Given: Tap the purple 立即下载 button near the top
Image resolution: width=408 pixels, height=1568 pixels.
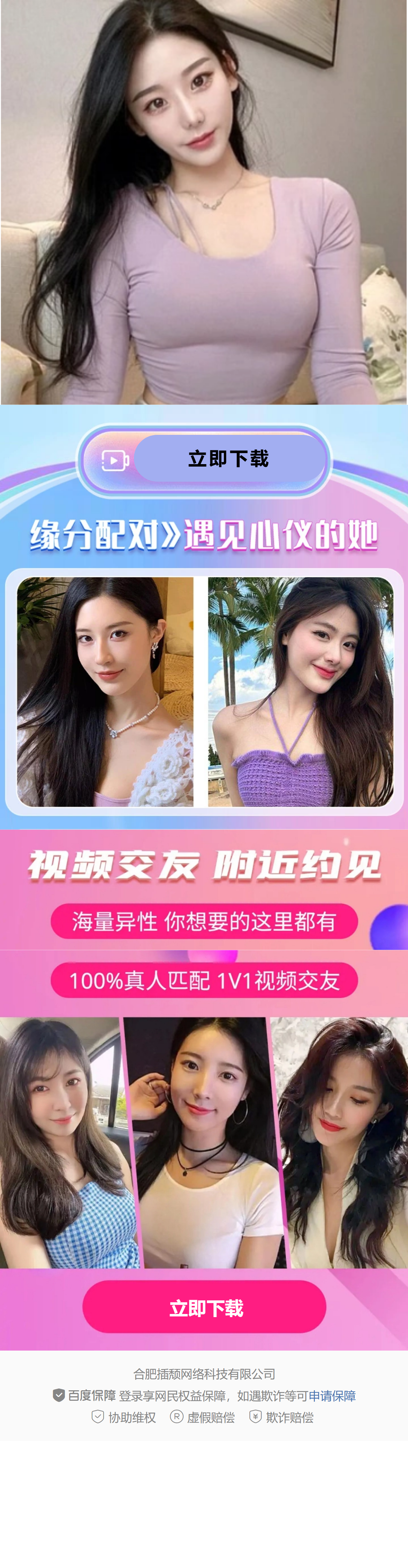Looking at the screenshot, I should 228,459.
